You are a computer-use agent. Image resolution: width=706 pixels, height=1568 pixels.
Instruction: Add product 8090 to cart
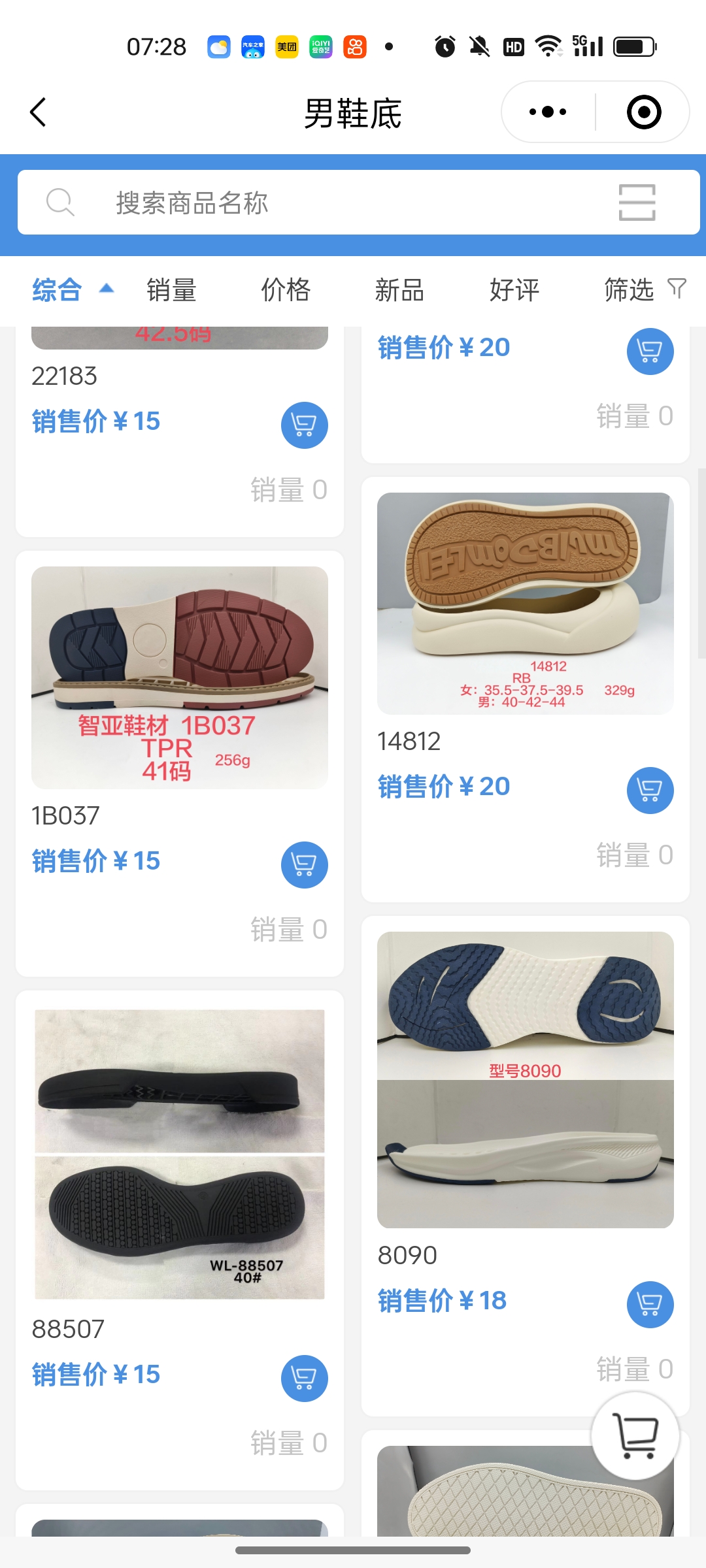pyautogui.click(x=650, y=1304)
